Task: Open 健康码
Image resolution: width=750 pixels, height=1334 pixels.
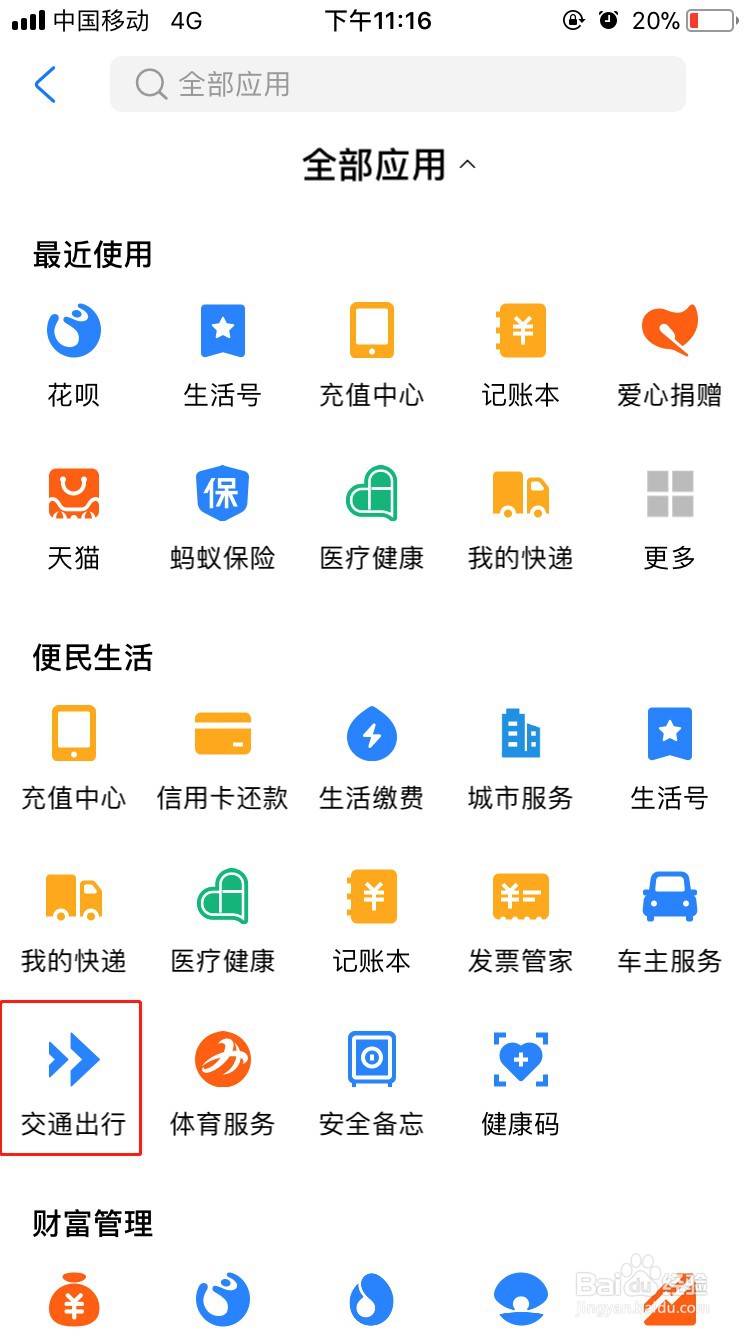Action: 520,1084
